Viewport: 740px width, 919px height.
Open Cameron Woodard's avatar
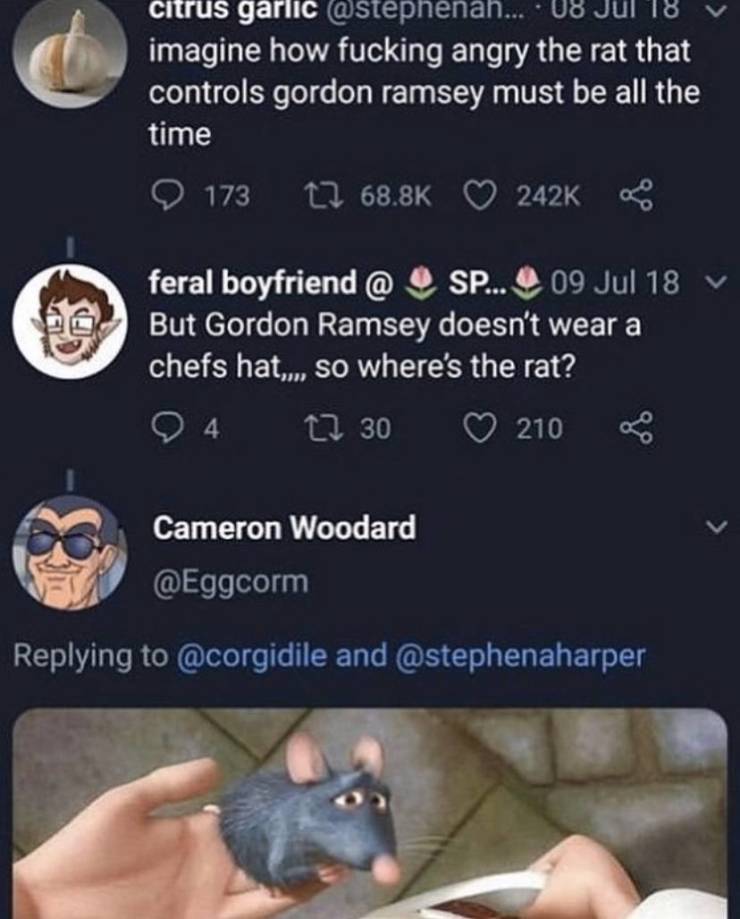point(69,552)
